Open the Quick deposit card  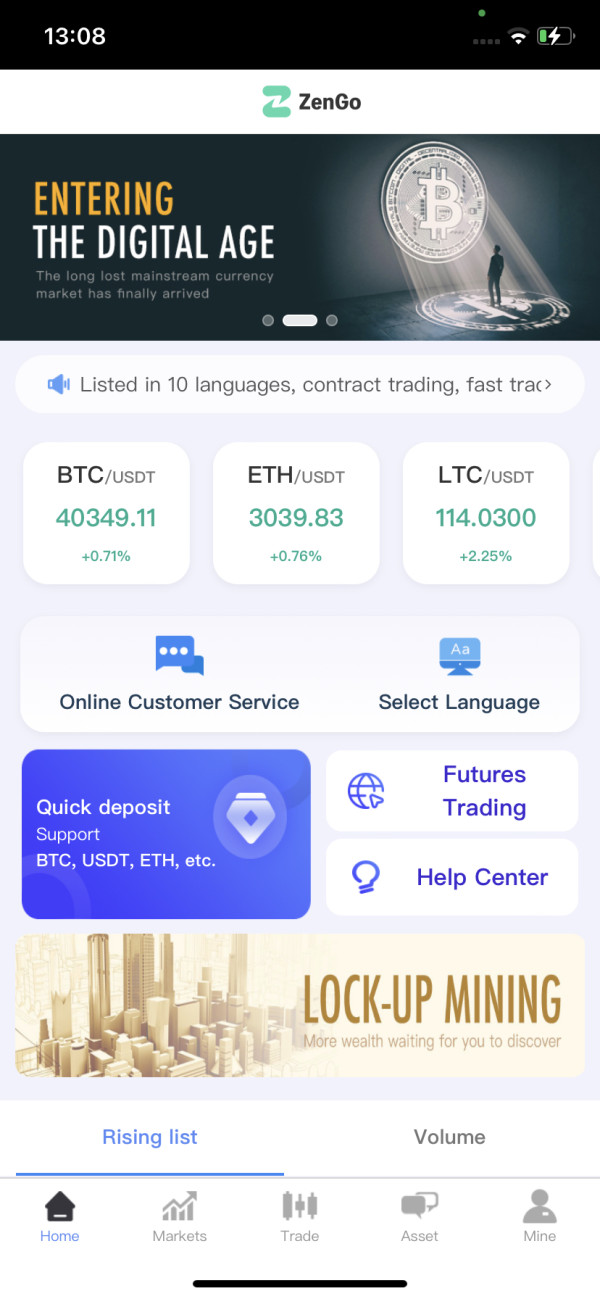click(x=166, y=834)
